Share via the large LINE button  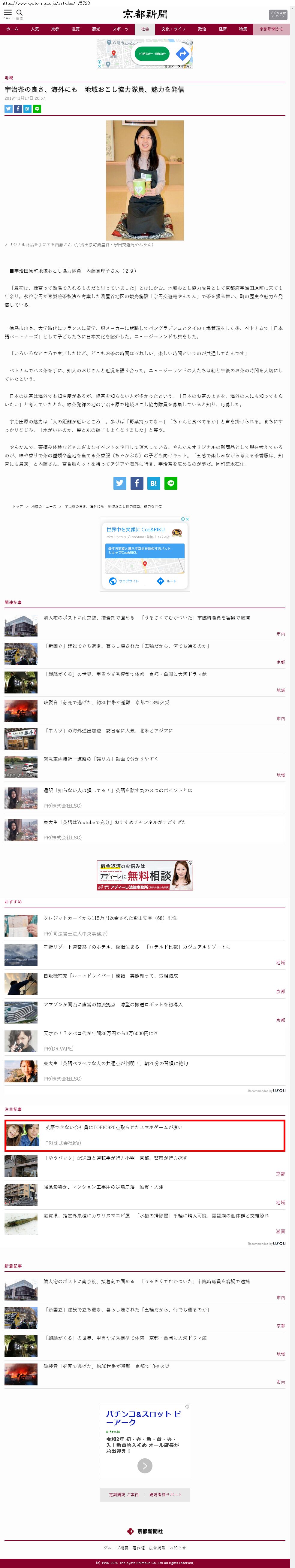click(171, 483)
